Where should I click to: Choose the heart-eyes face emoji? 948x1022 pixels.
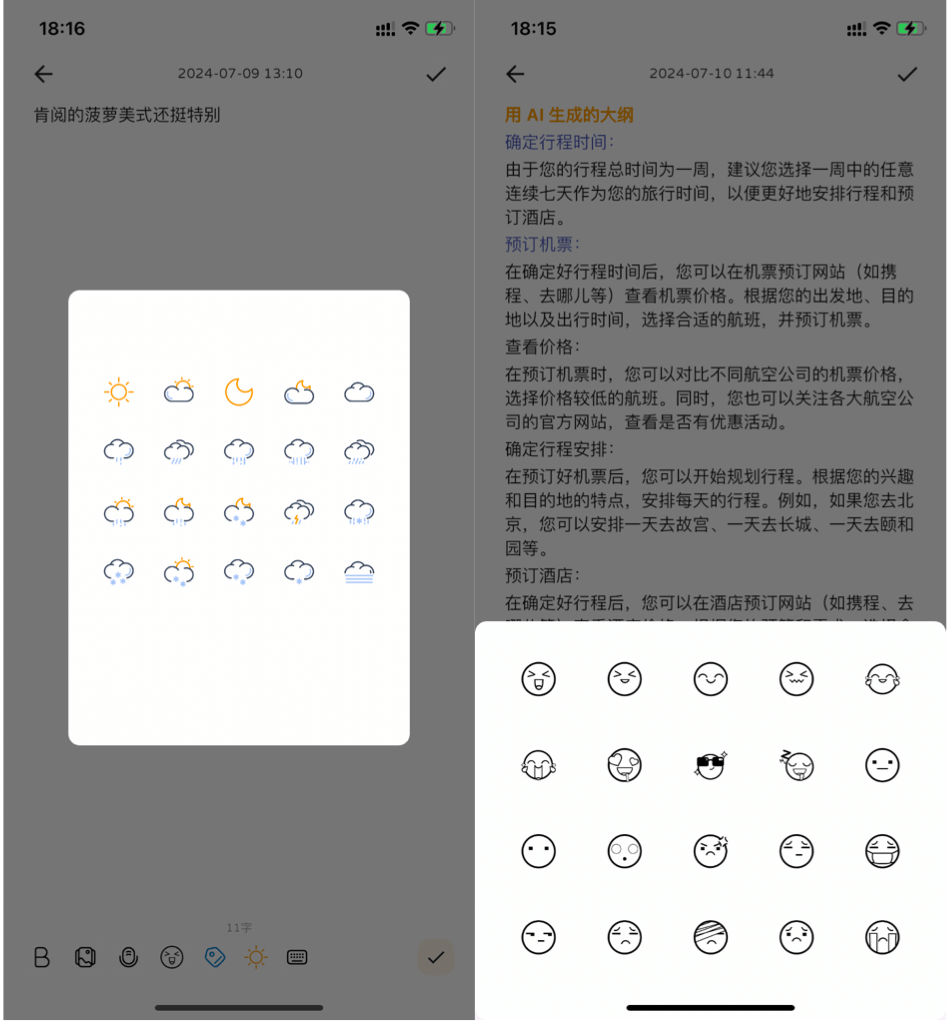[x=624, y=766]
